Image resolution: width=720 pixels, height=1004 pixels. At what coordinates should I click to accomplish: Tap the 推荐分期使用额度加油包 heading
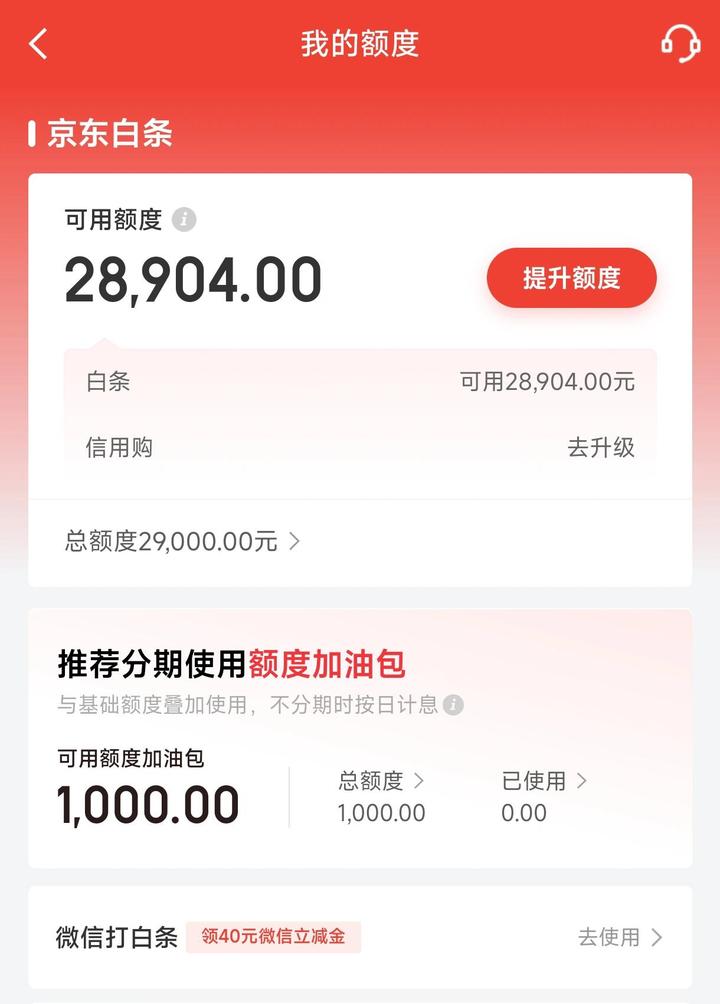(232, 661)
